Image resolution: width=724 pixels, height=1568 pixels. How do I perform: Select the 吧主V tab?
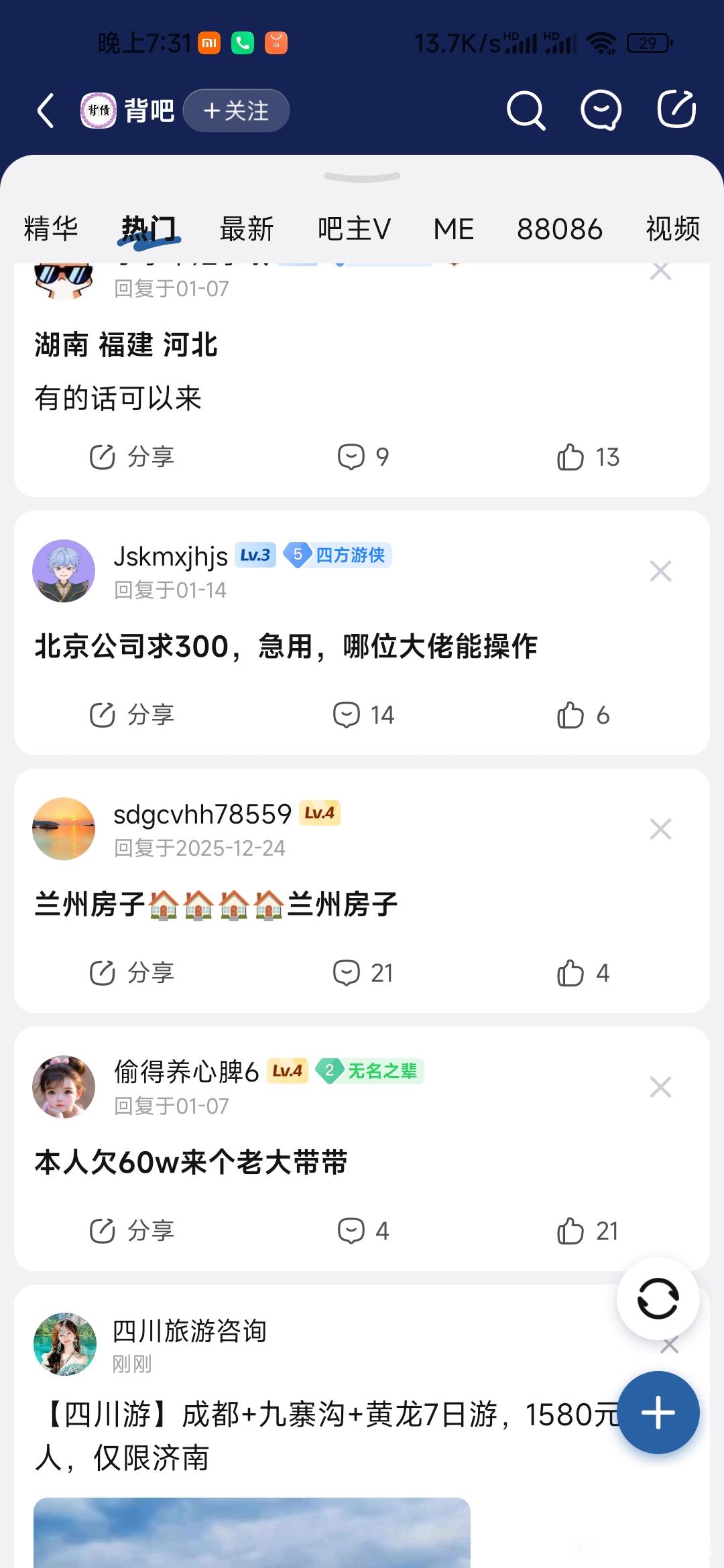pos(354,229)
